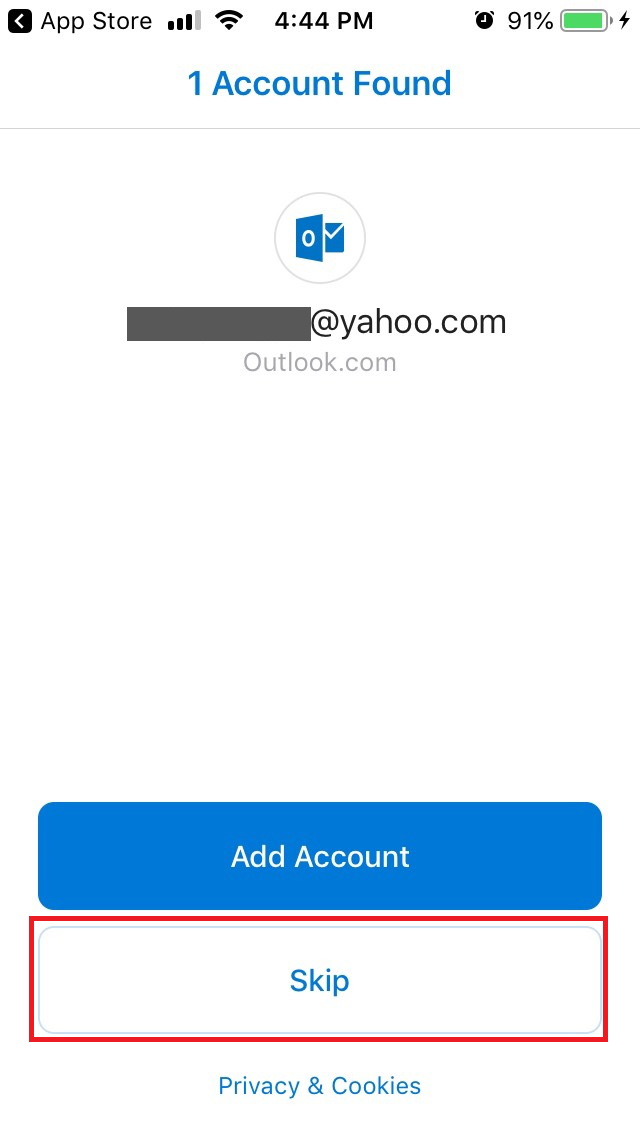This screenshot has height=1136, width=640.
Task: Return to the App Store
Action: (80, 21)
